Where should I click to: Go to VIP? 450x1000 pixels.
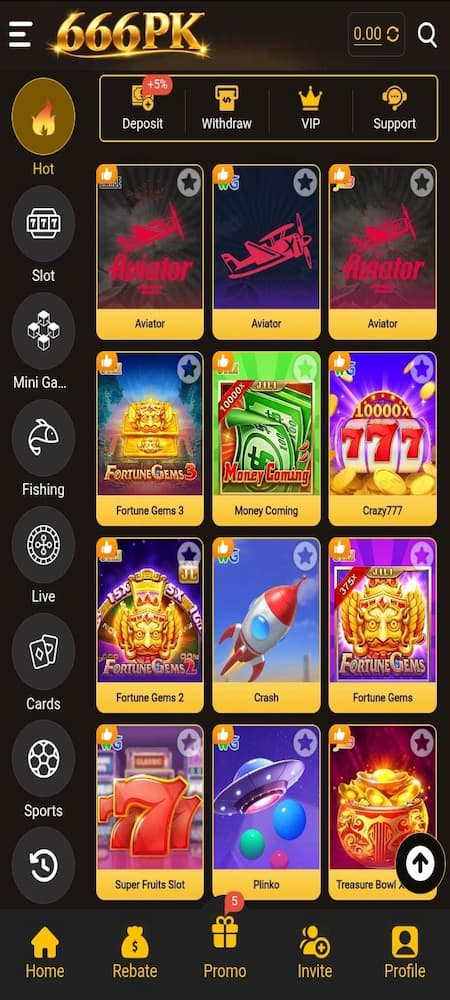[310, 107]
